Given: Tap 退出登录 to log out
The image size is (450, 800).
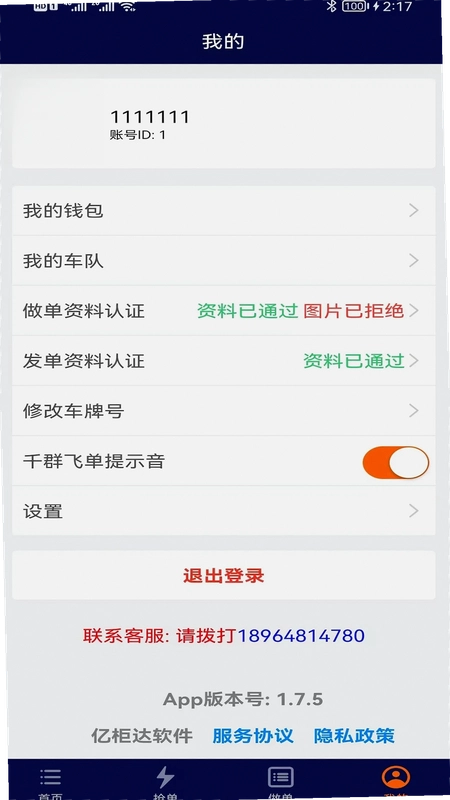Looking at the screenshot, I should click(223, 575).
